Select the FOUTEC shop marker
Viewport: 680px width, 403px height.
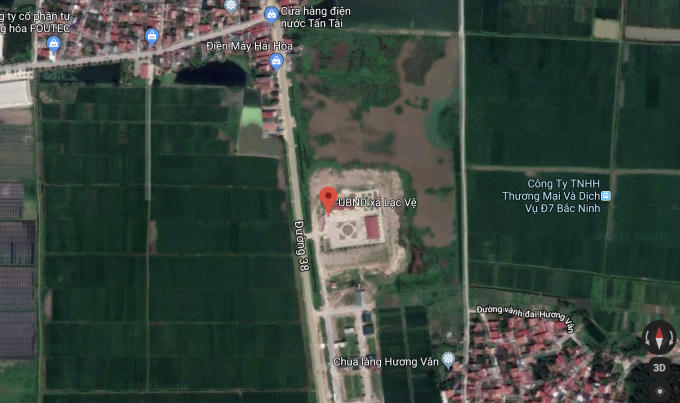(152, 37)
